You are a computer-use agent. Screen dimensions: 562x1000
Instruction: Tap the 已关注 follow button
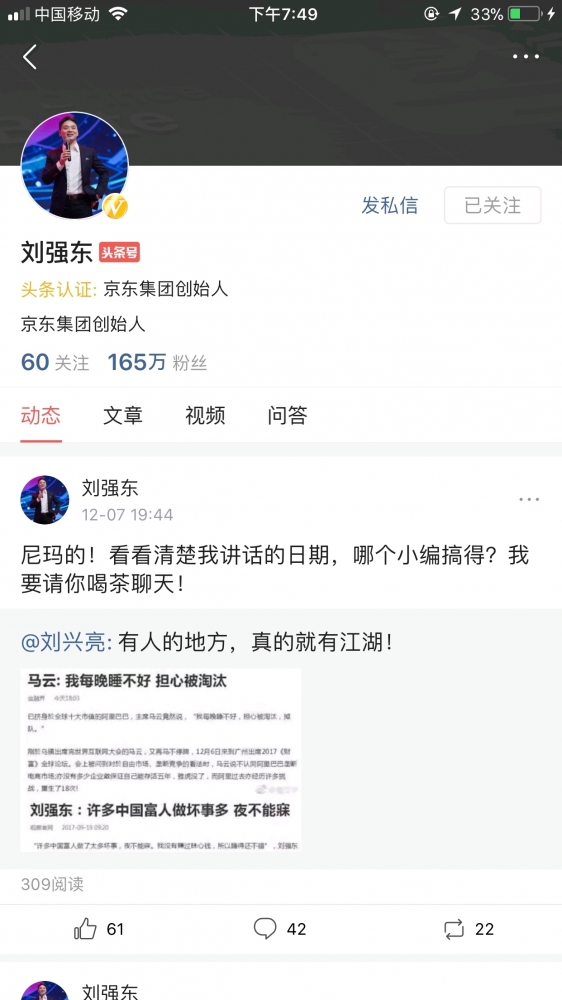point(492,205)
